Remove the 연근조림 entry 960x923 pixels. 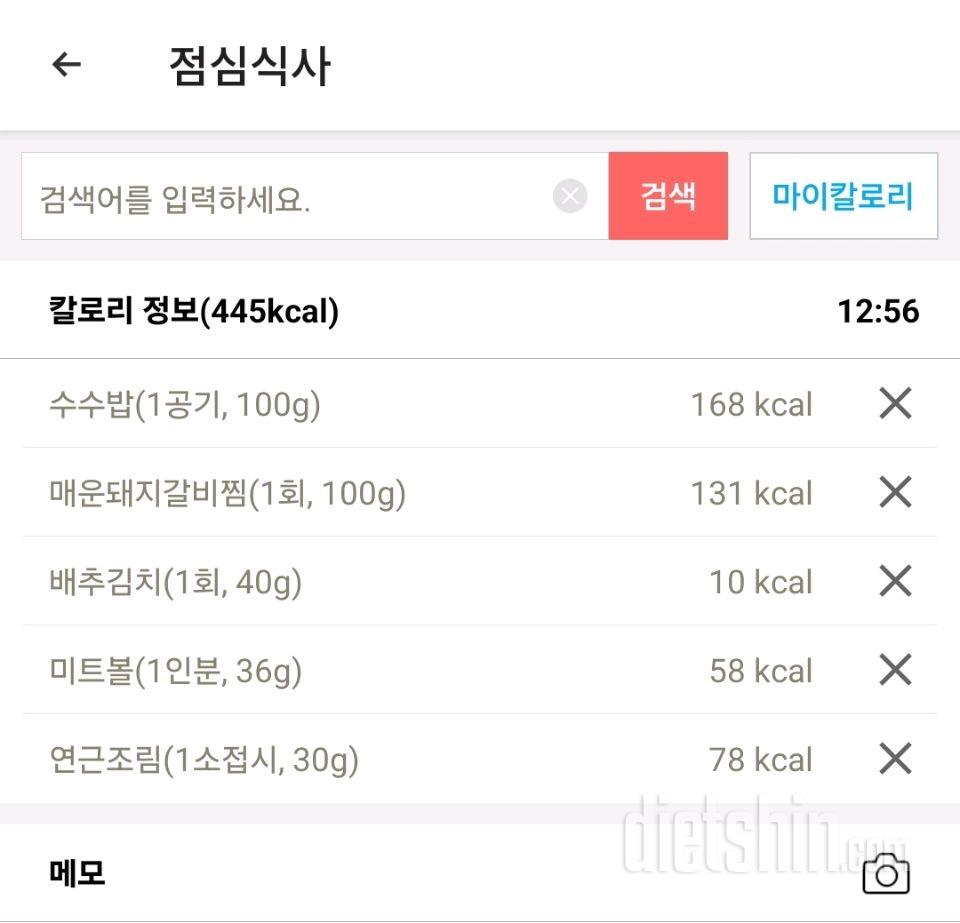pyautogui.click(x=895, y=759)
